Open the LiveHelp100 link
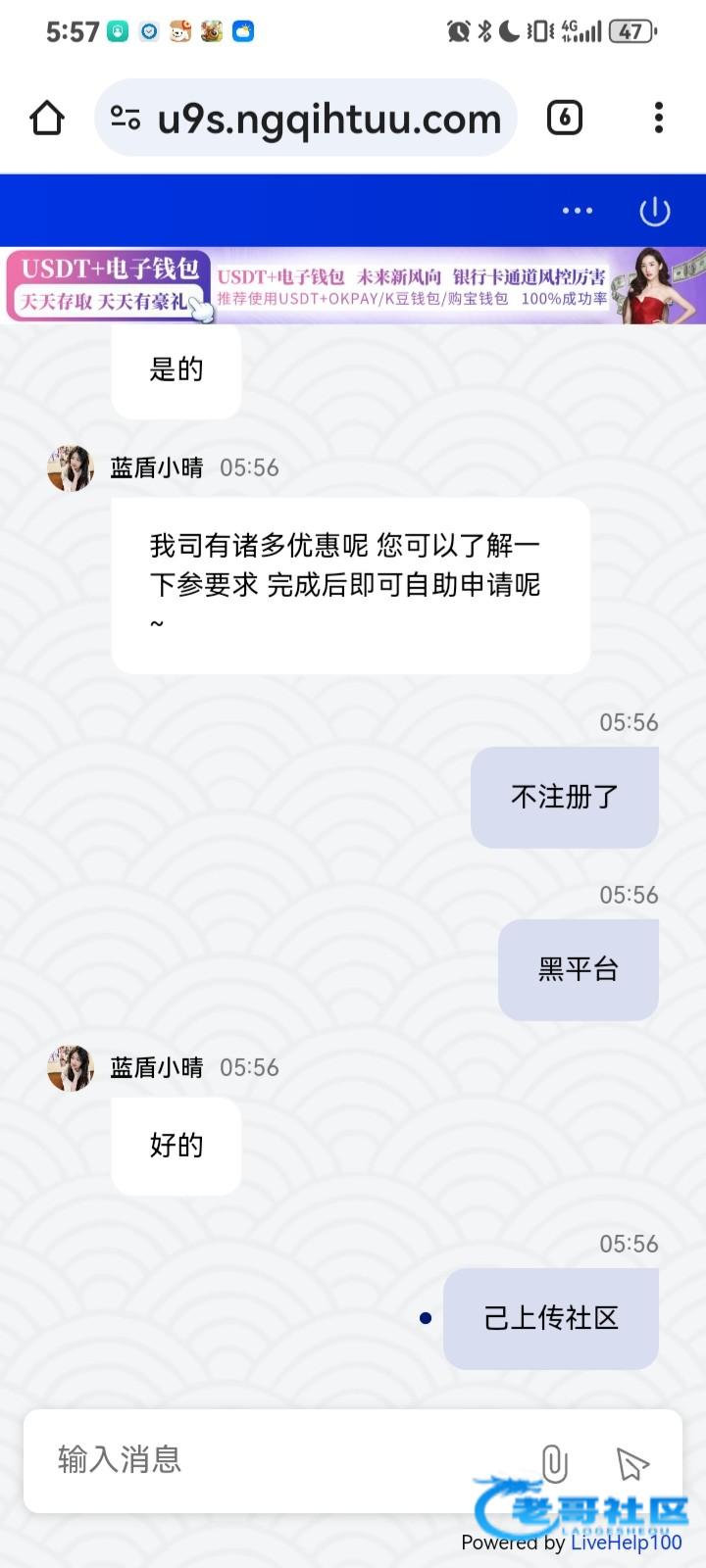 pyautogui.click(x=626, y=1543)
